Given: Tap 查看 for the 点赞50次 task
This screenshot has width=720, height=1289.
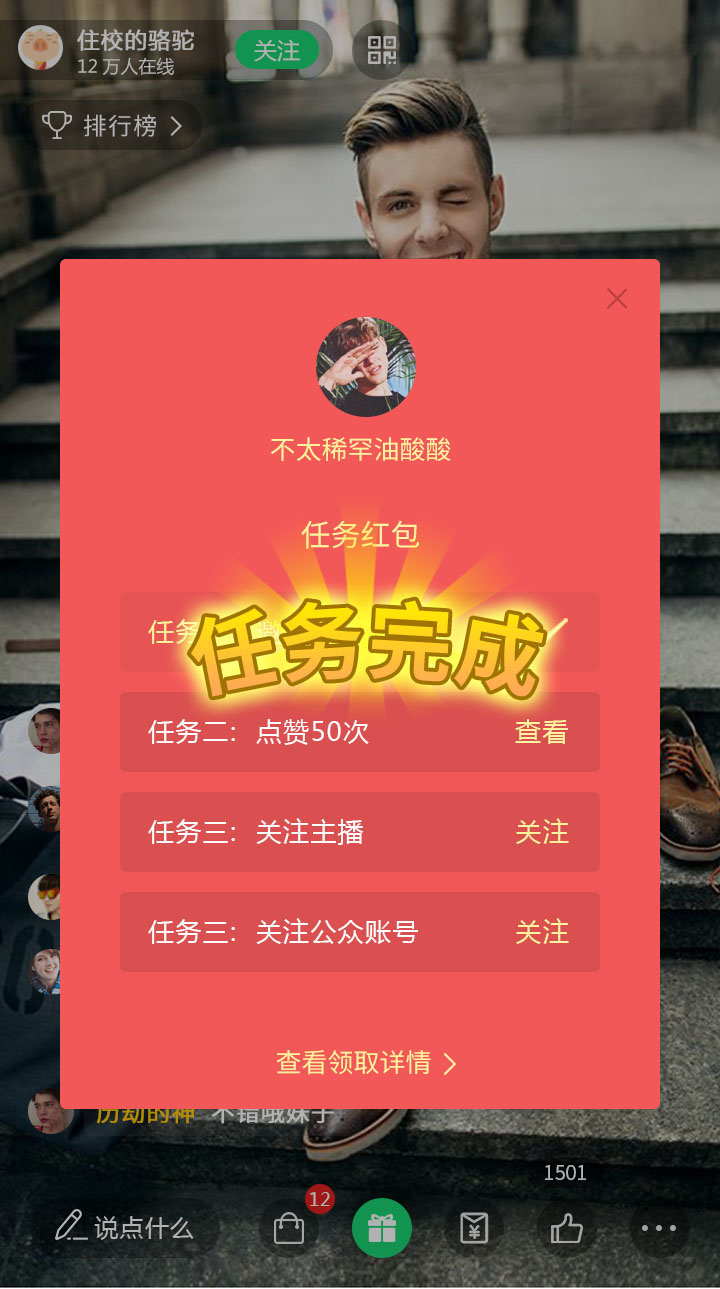Looking at the screenshot, I should (x=541, y=732).
